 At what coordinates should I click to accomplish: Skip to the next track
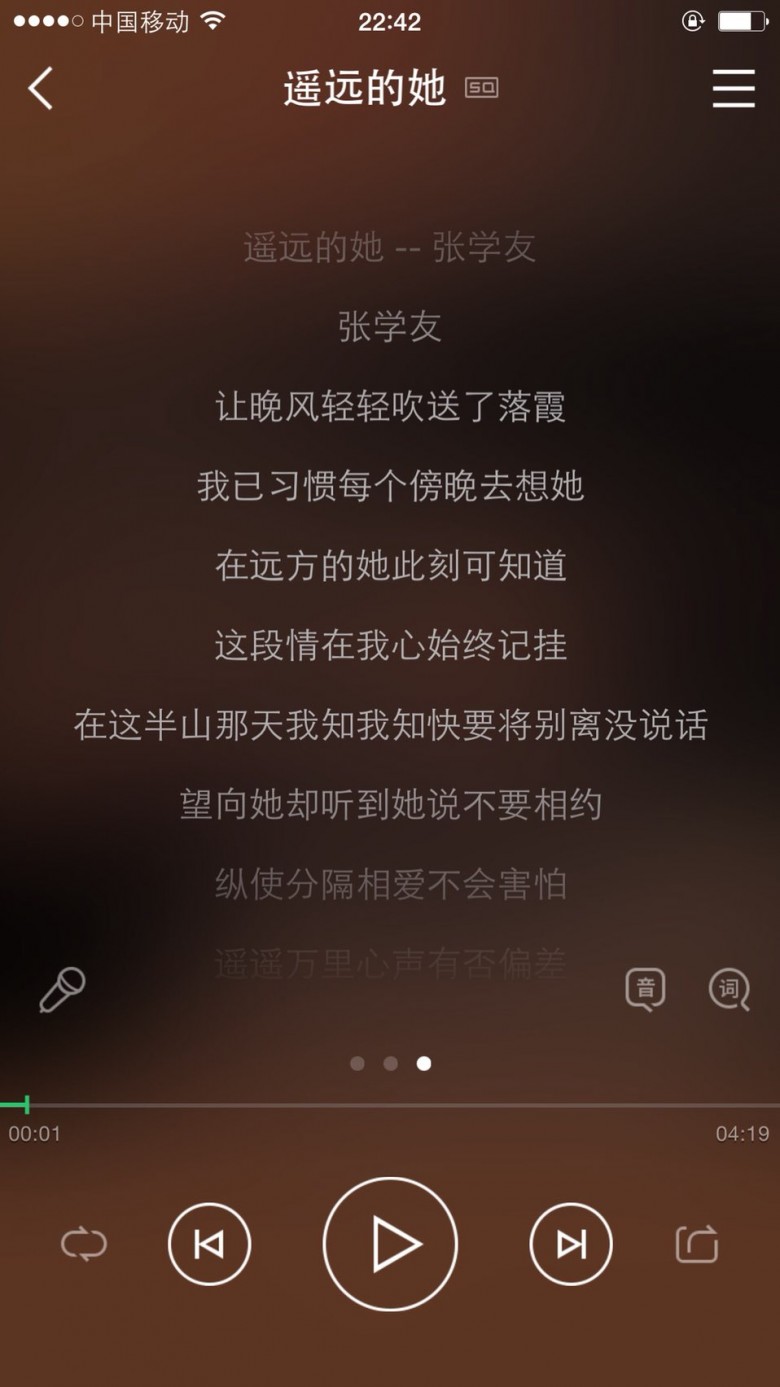[571, 1244]
